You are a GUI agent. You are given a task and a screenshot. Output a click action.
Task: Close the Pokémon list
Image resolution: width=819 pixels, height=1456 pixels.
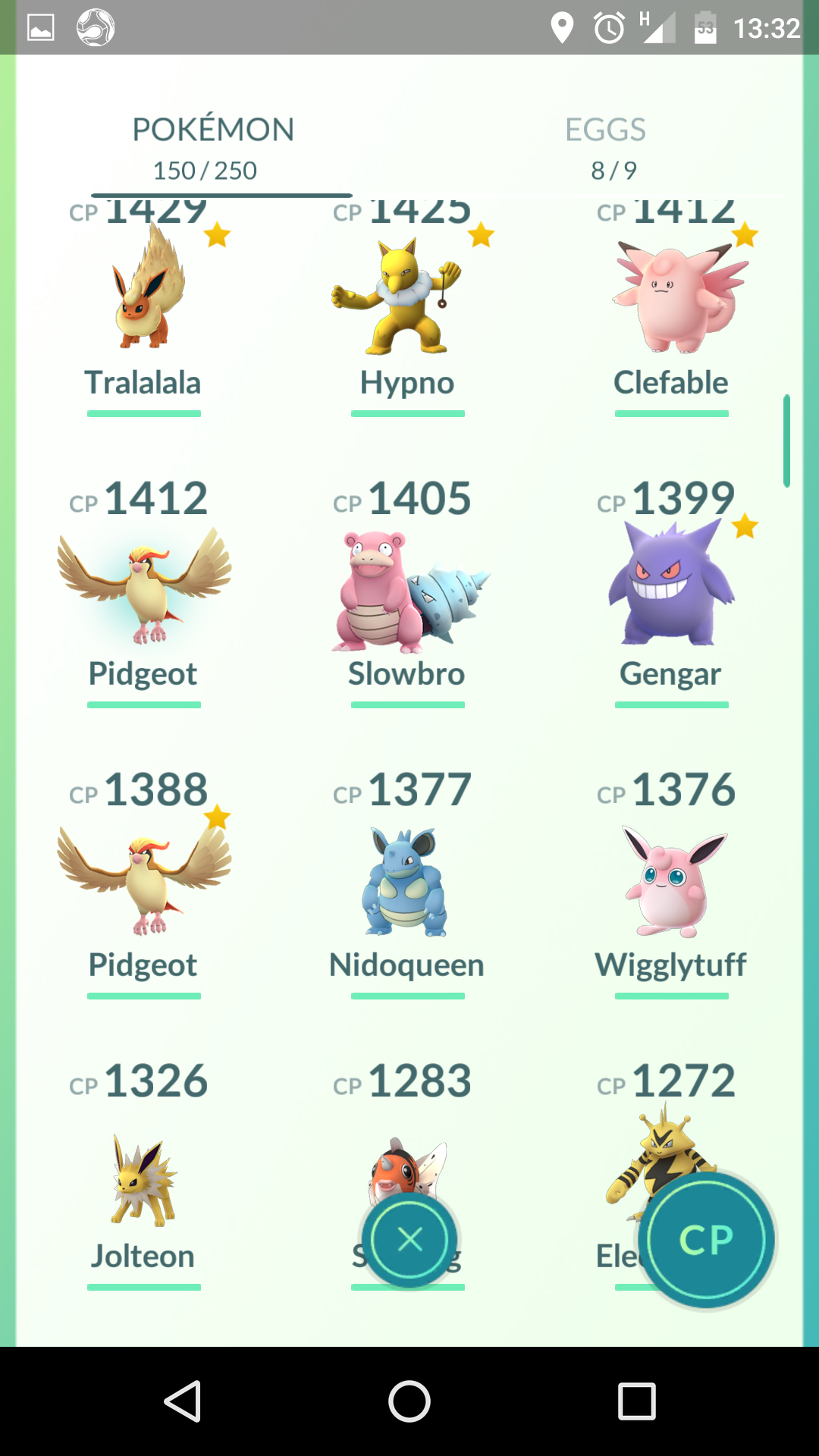point(409,1240)
